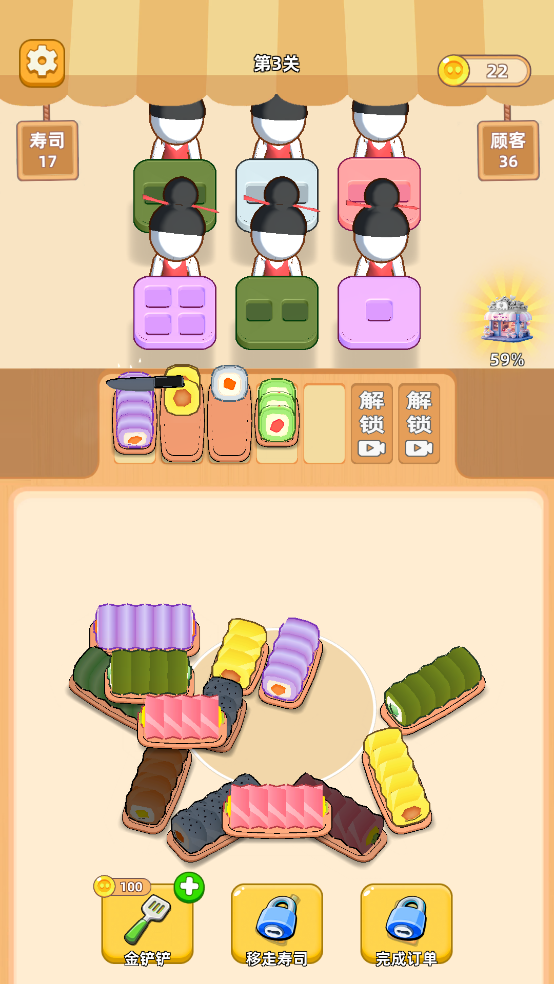Open the settings gear

tap(42, 63)
